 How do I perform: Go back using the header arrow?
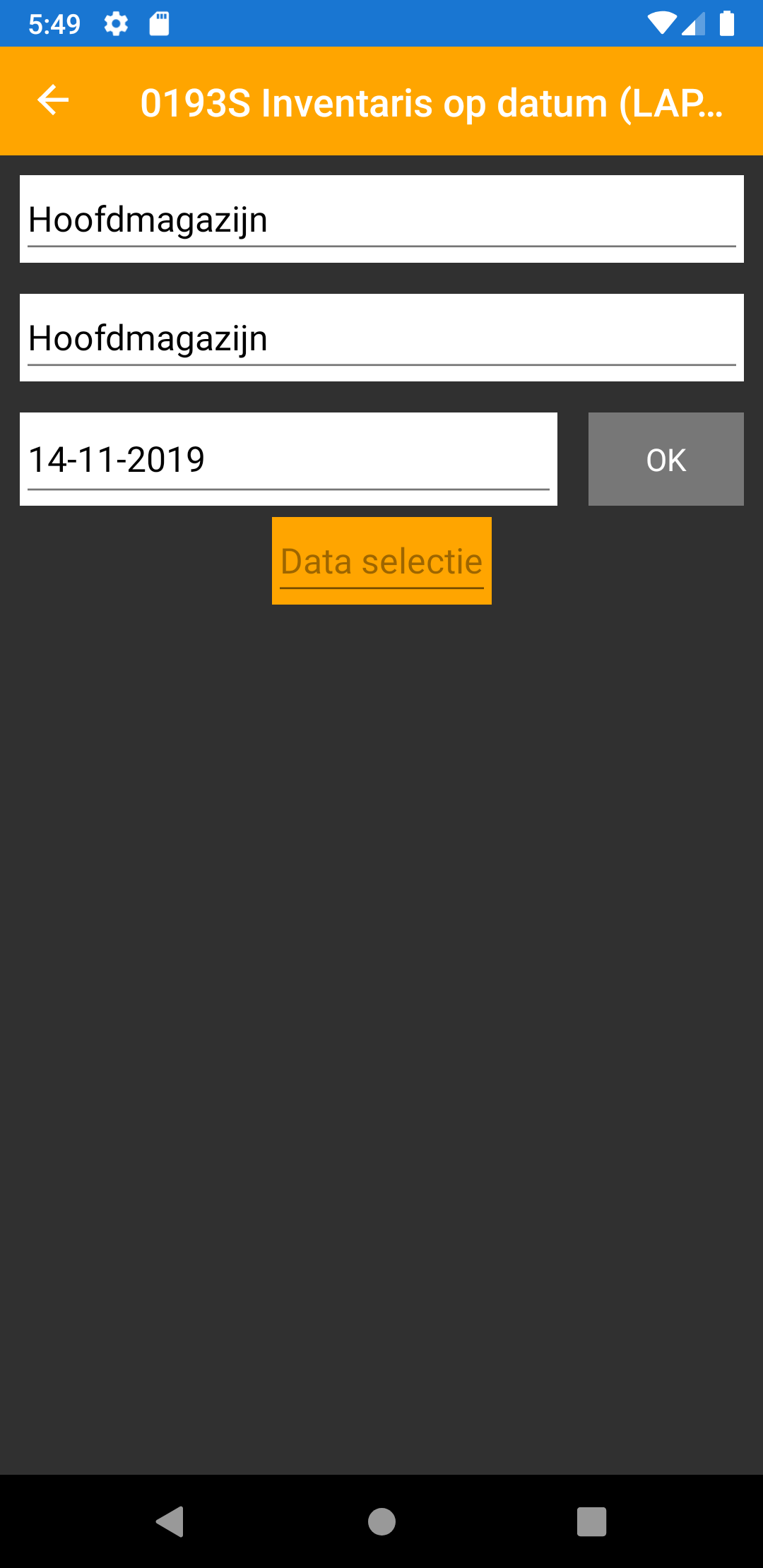pos(53,100)
